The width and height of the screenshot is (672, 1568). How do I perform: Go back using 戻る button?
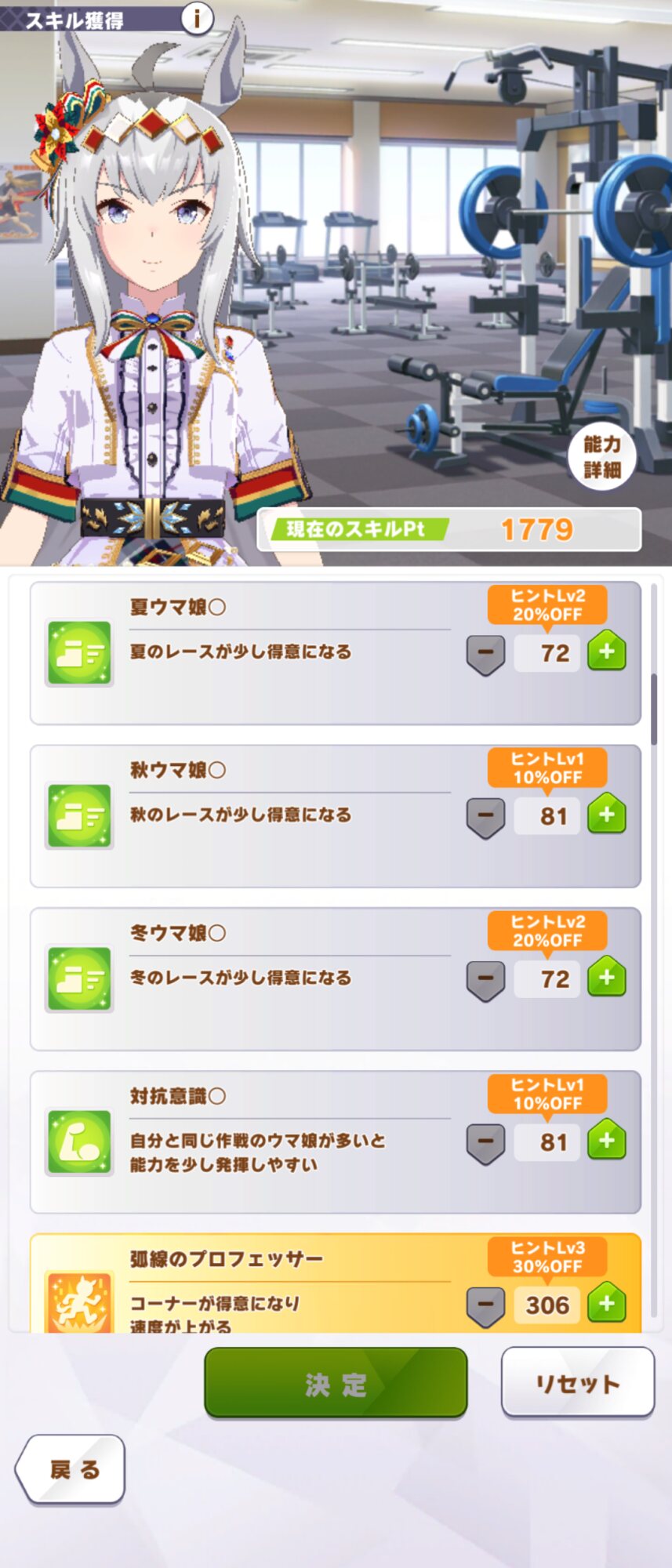(72, 1469)
